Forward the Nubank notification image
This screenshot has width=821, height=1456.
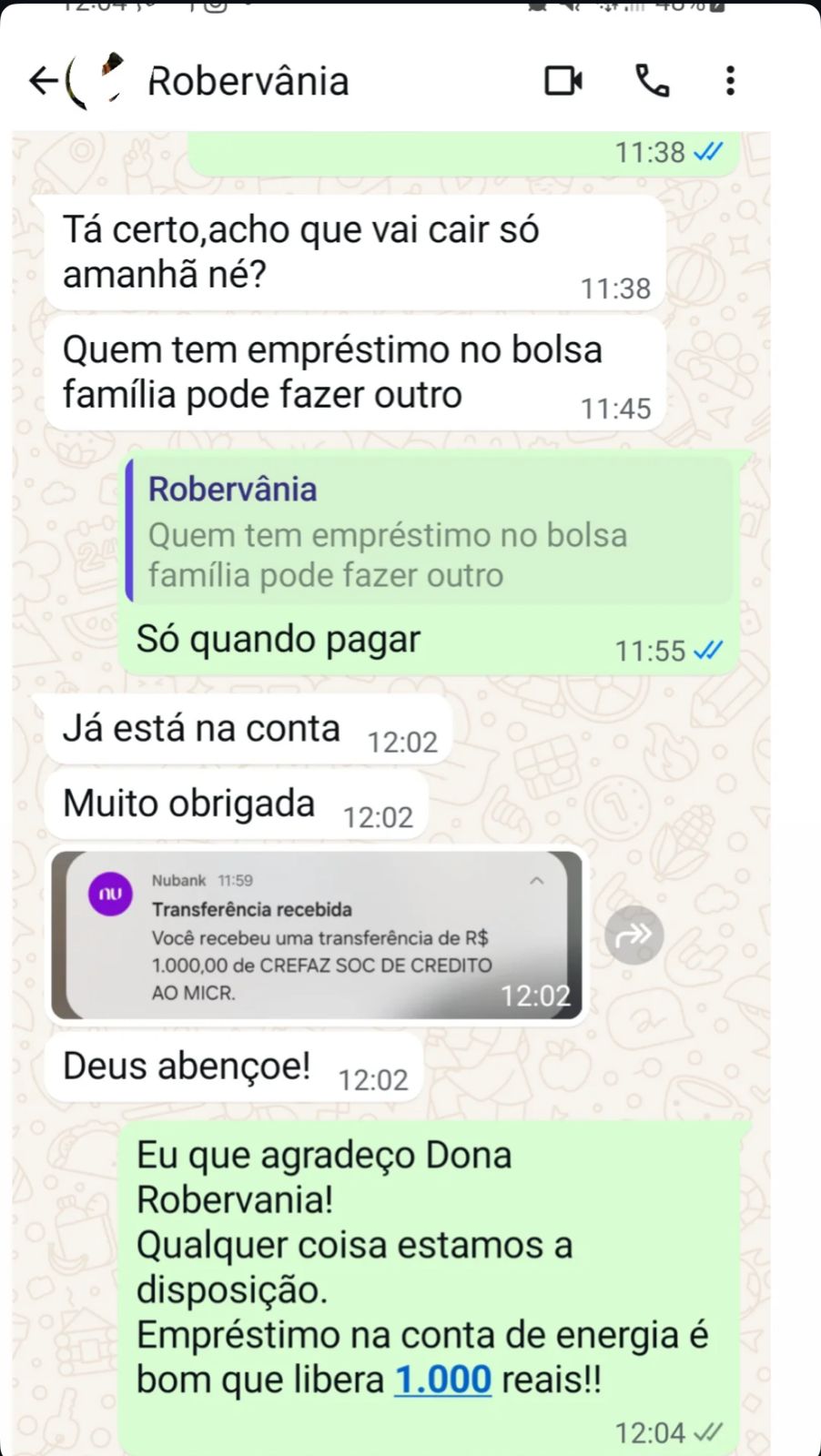point(634,935)
